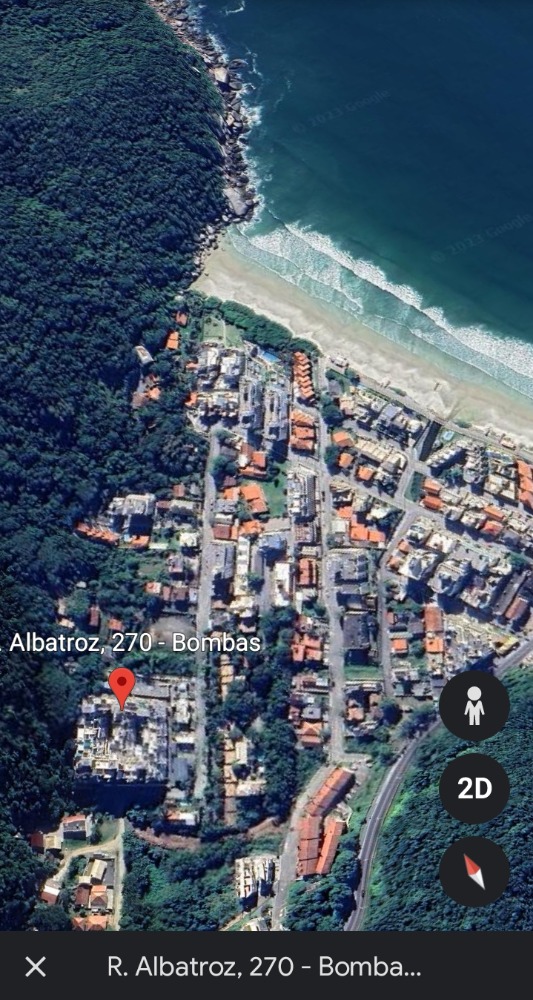This screenshot has width=533, height=1000.
Task: Tap the red pin at R. Albatroz, 270
Action: [122, 688]
